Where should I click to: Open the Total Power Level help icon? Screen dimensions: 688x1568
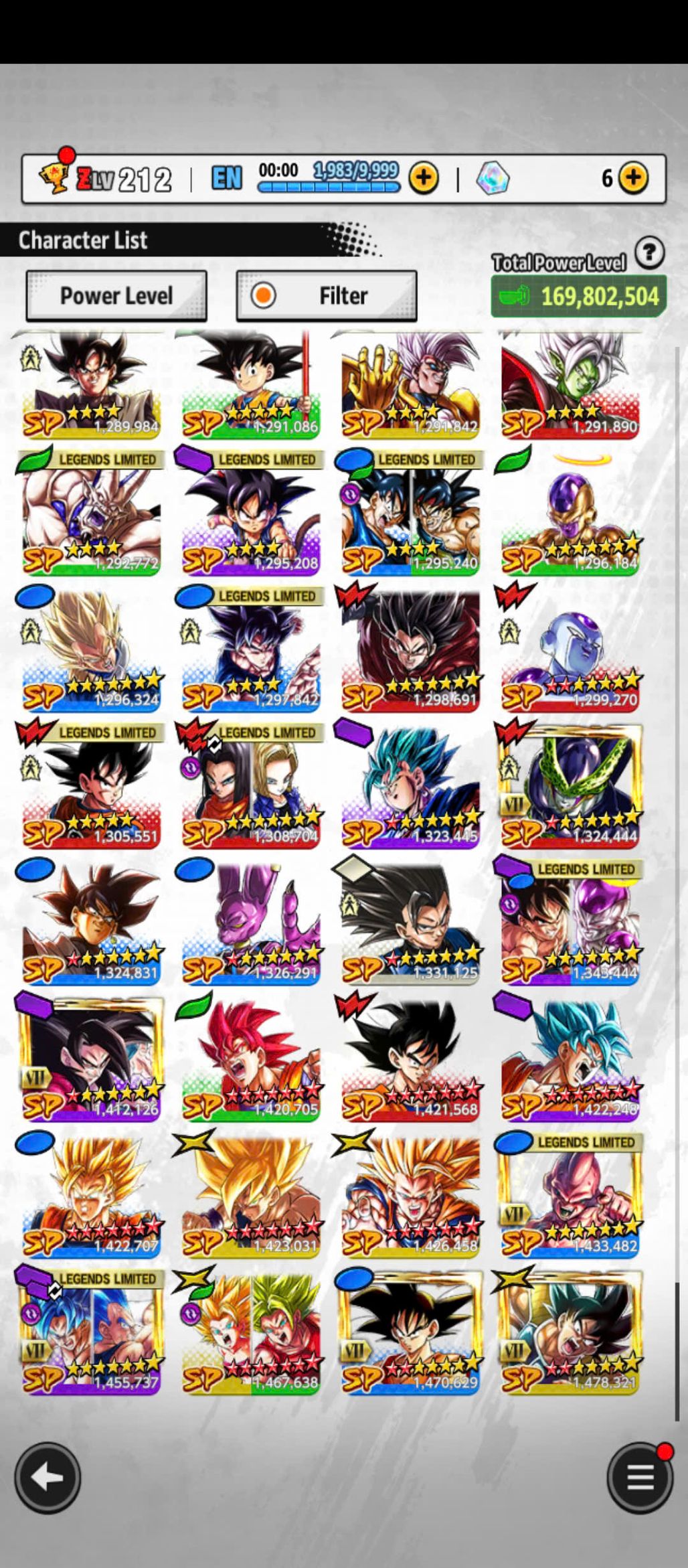(649, 253)
